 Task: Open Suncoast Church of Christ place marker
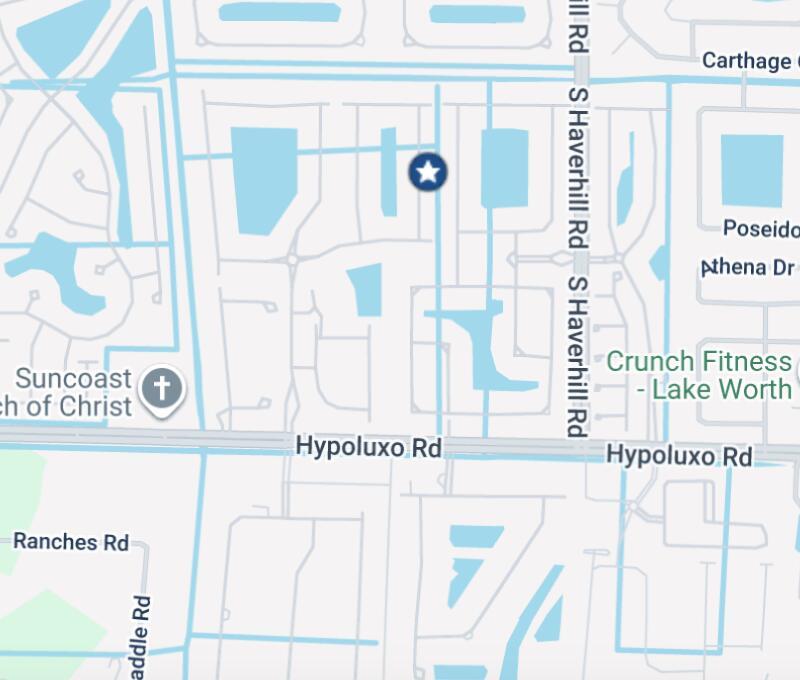pyautogui.click(x=162, y=388)
